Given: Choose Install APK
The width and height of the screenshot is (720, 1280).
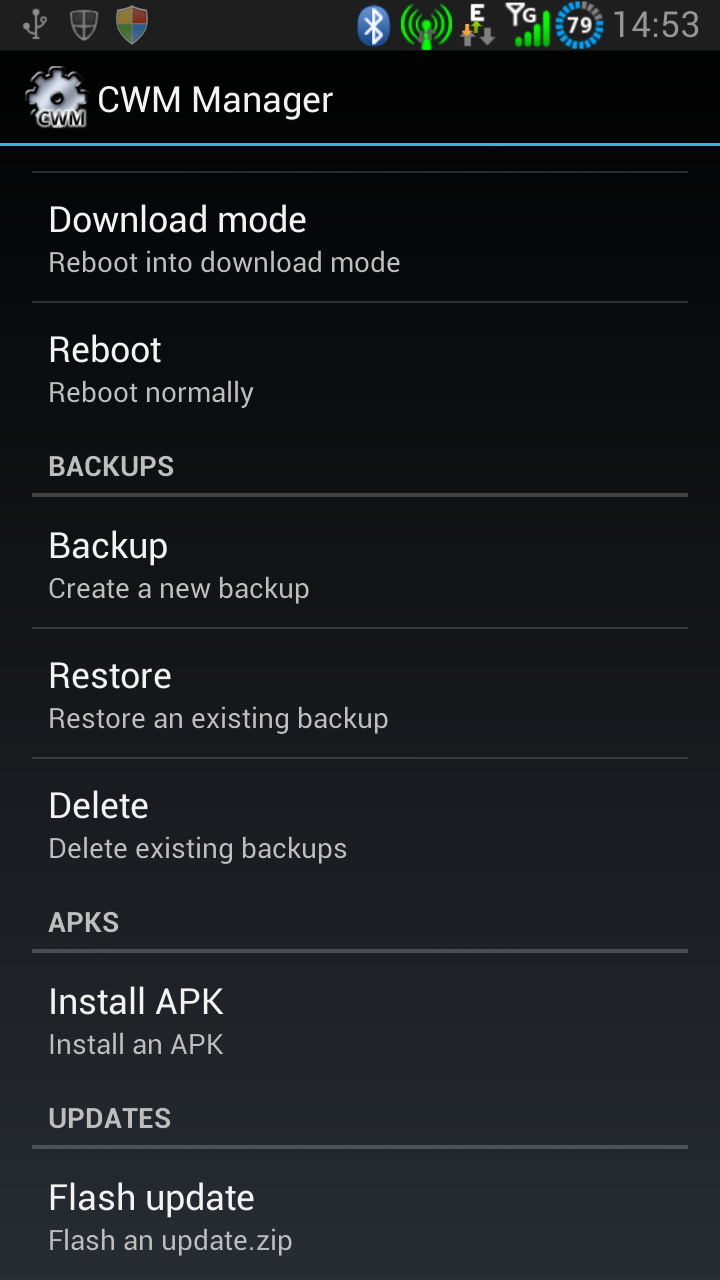Looking at the screenshot, I should [x=360, y=1019].
